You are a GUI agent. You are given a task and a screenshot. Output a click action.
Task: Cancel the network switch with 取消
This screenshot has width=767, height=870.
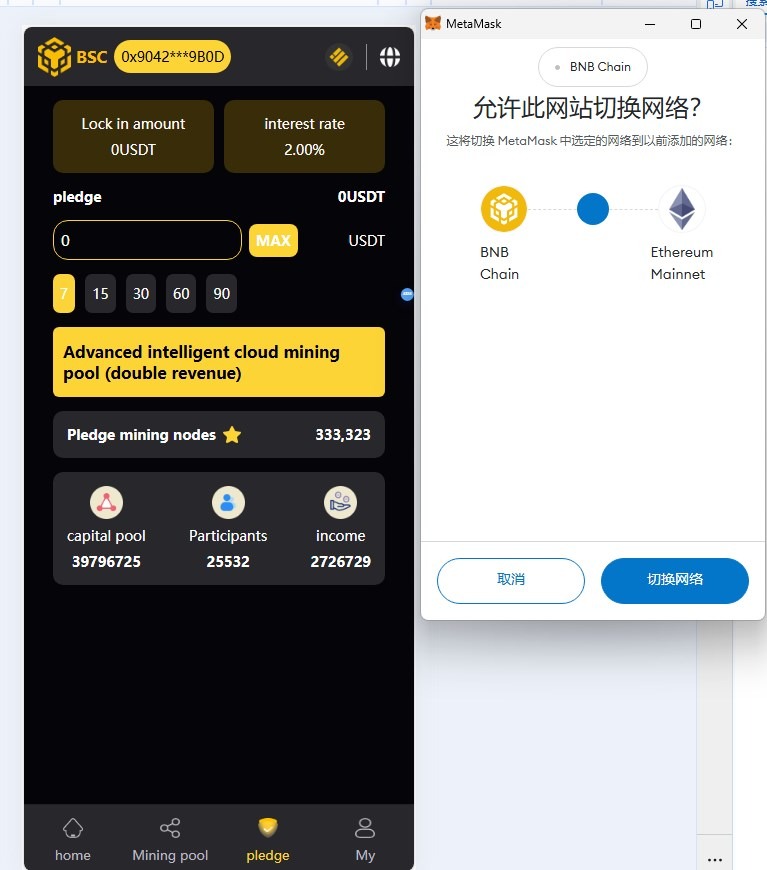coord(511,580)
